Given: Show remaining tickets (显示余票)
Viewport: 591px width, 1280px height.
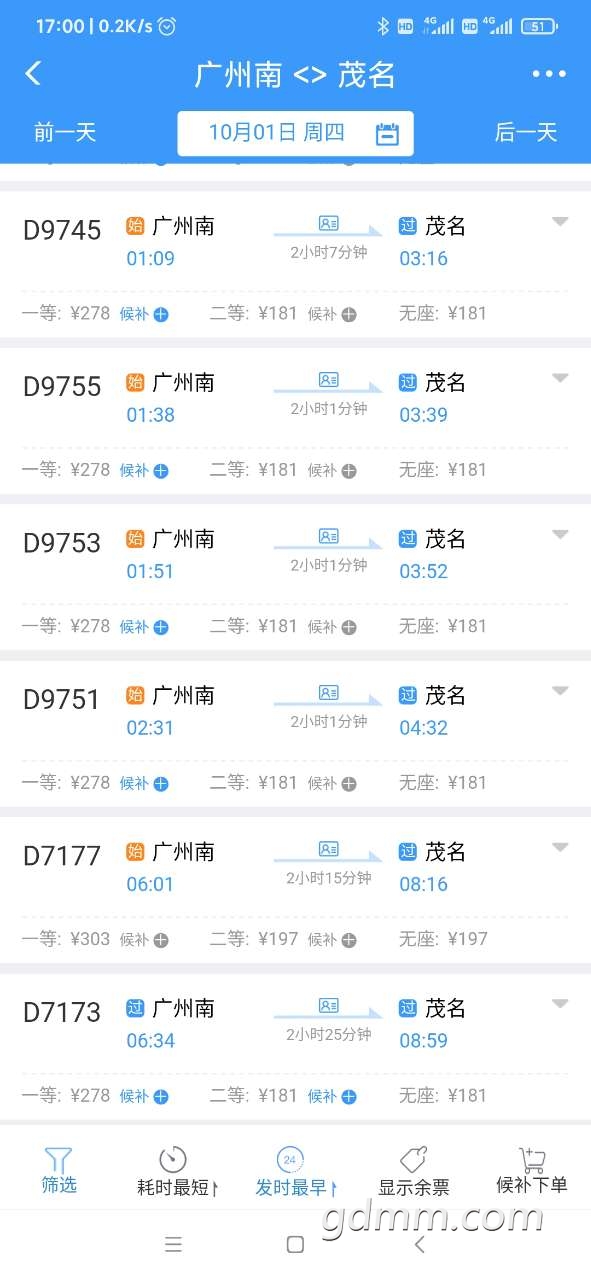Looking at the screenshot, I should [413, 1172].
